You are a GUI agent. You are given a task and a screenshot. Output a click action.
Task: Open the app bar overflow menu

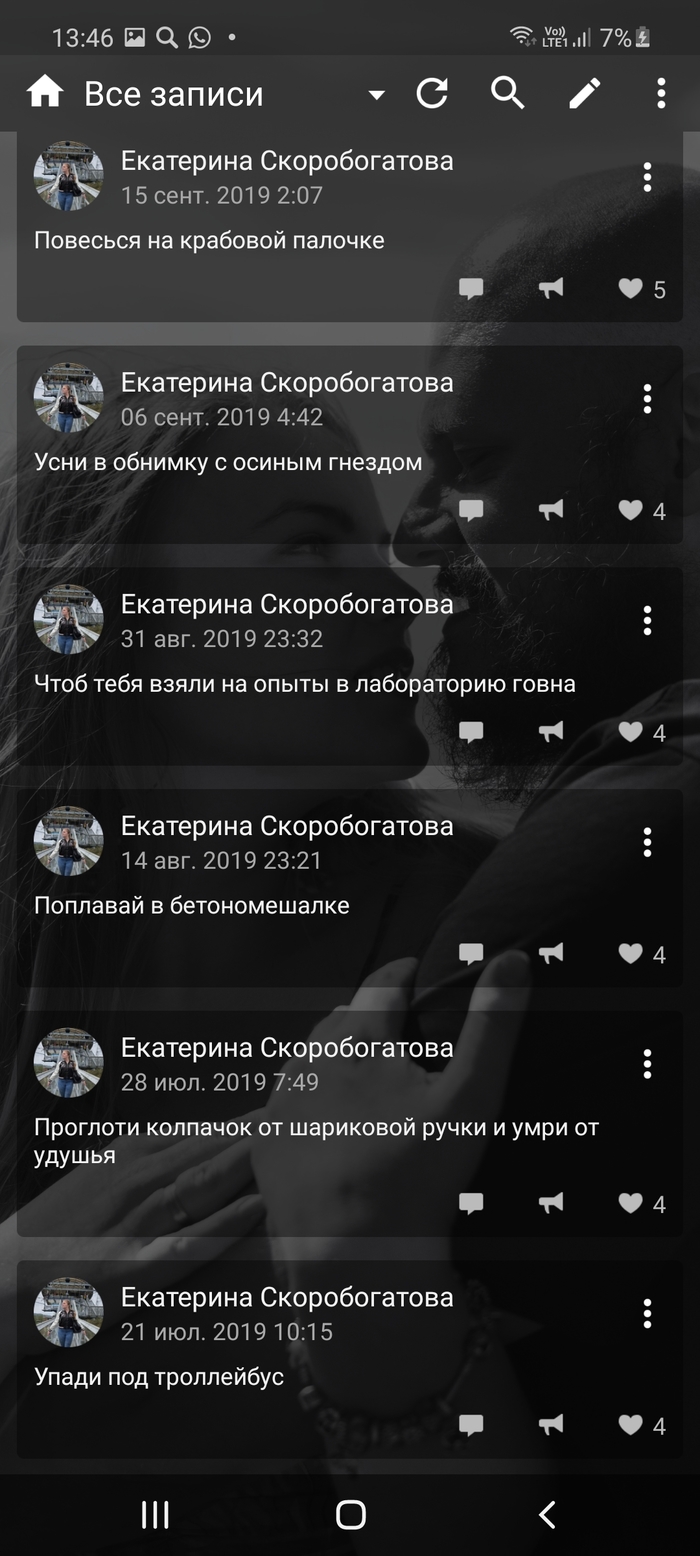[x=661, y=93]
